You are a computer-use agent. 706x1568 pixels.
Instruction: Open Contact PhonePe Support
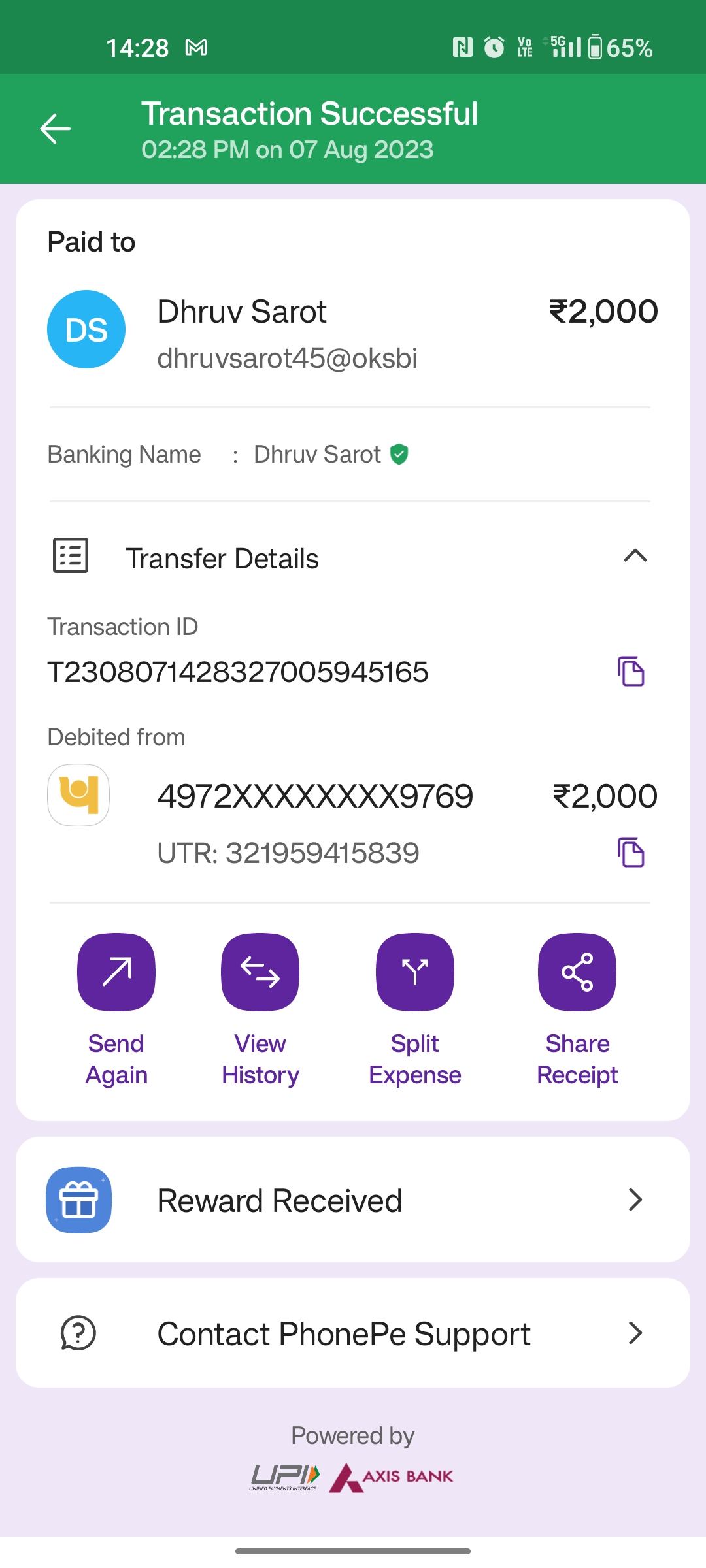(353, 1333)
